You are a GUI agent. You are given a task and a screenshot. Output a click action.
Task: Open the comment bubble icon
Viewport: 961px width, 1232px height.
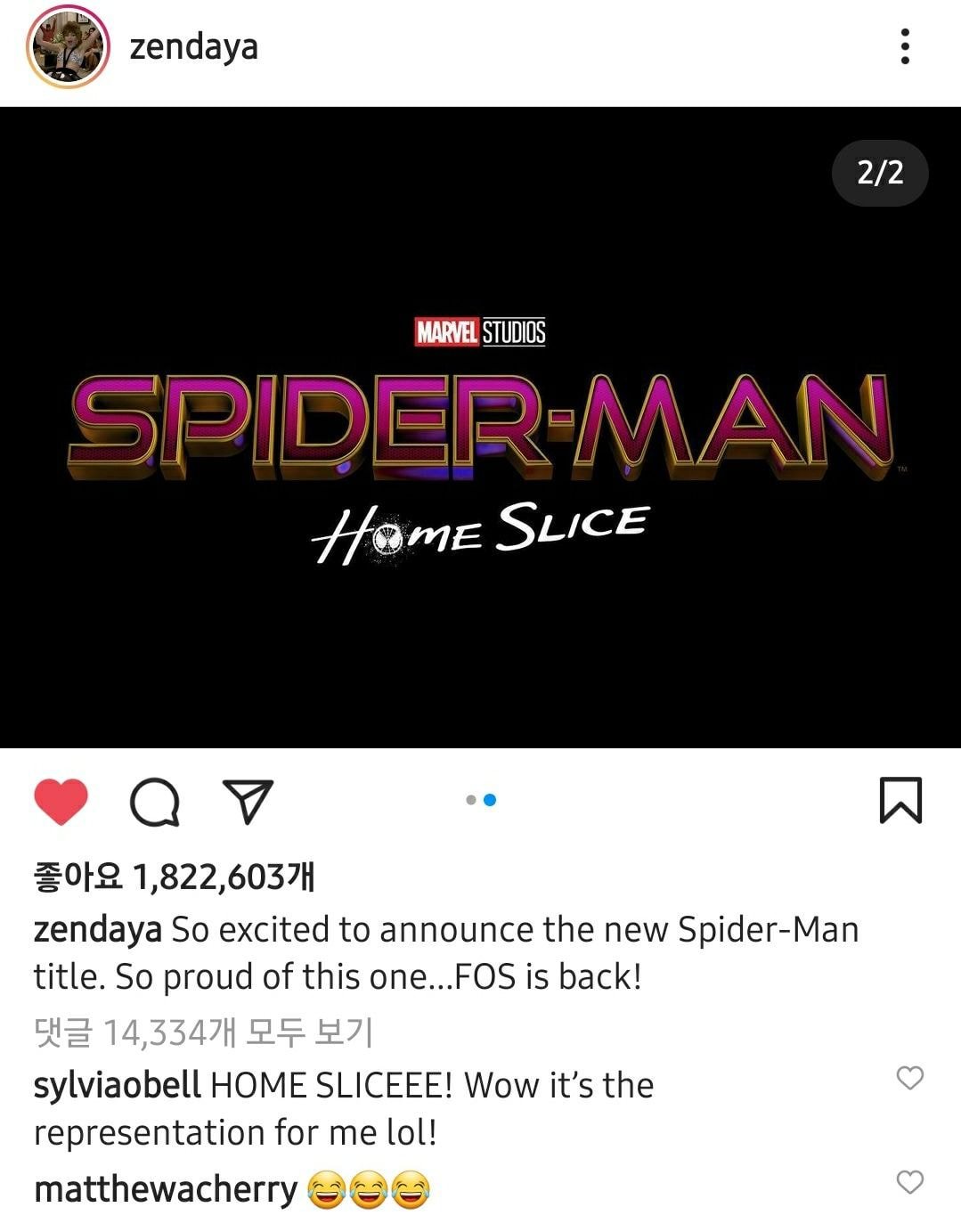coord(155,802)
